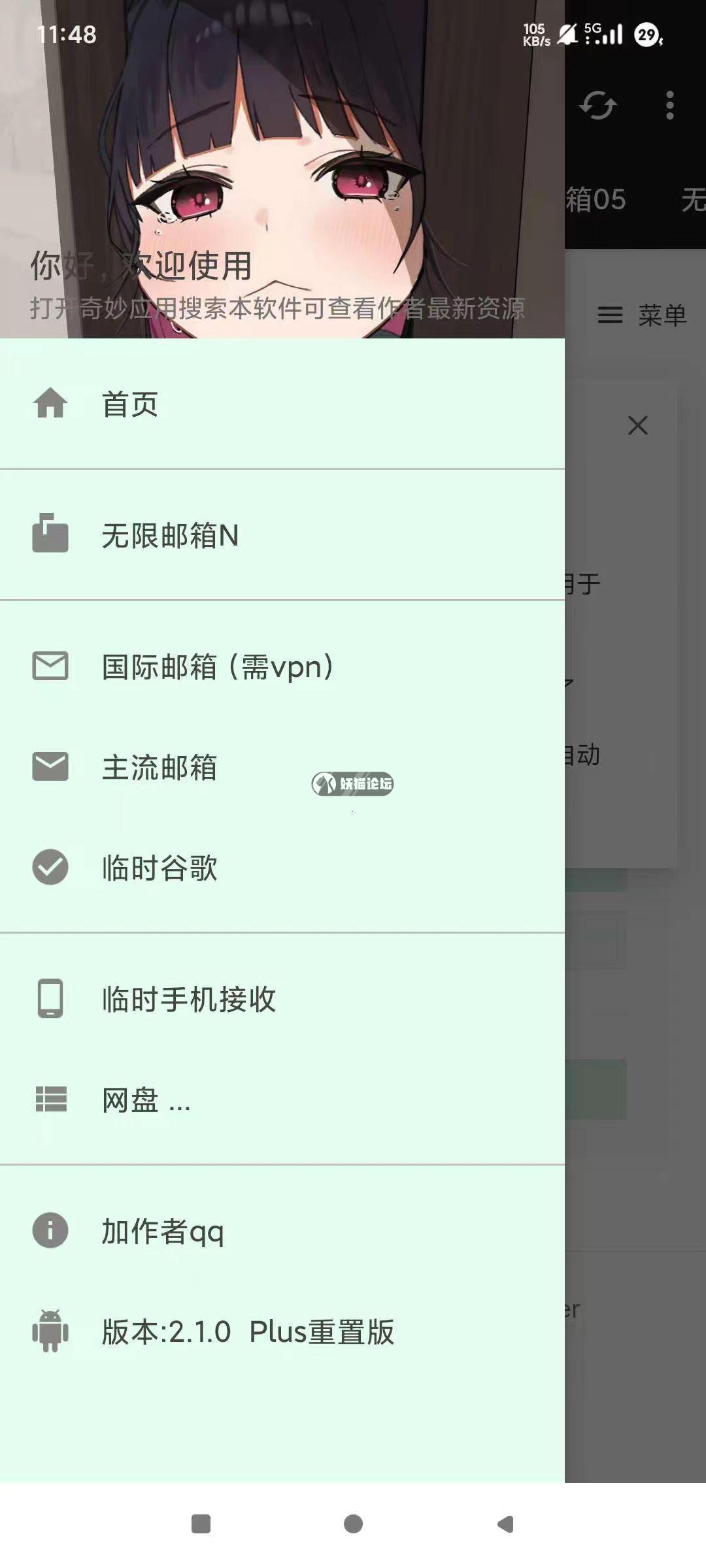706x1568 pixels.
Task: Dismiss the dialog using the X
Action: point(637,425)
